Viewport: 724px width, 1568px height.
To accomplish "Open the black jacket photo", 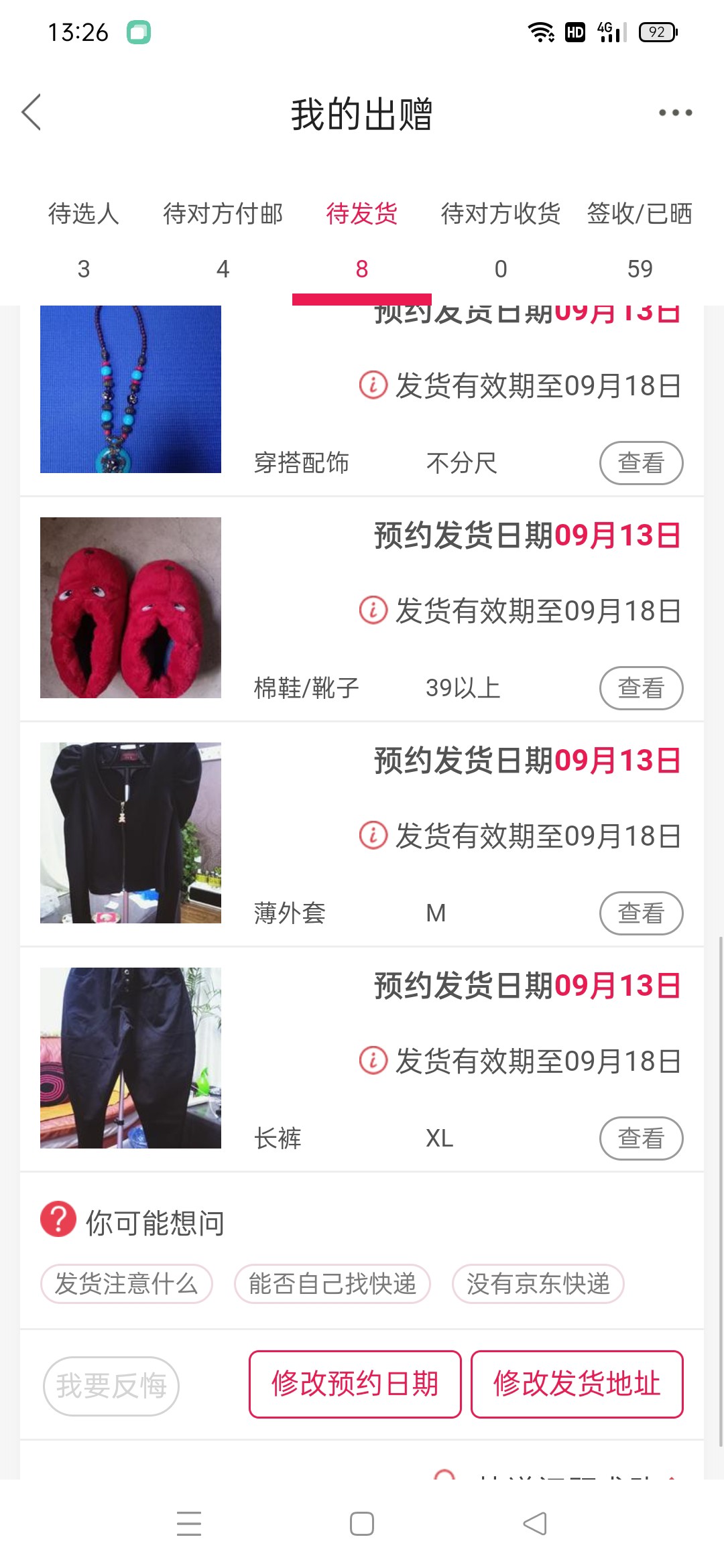I will [131, 833].
